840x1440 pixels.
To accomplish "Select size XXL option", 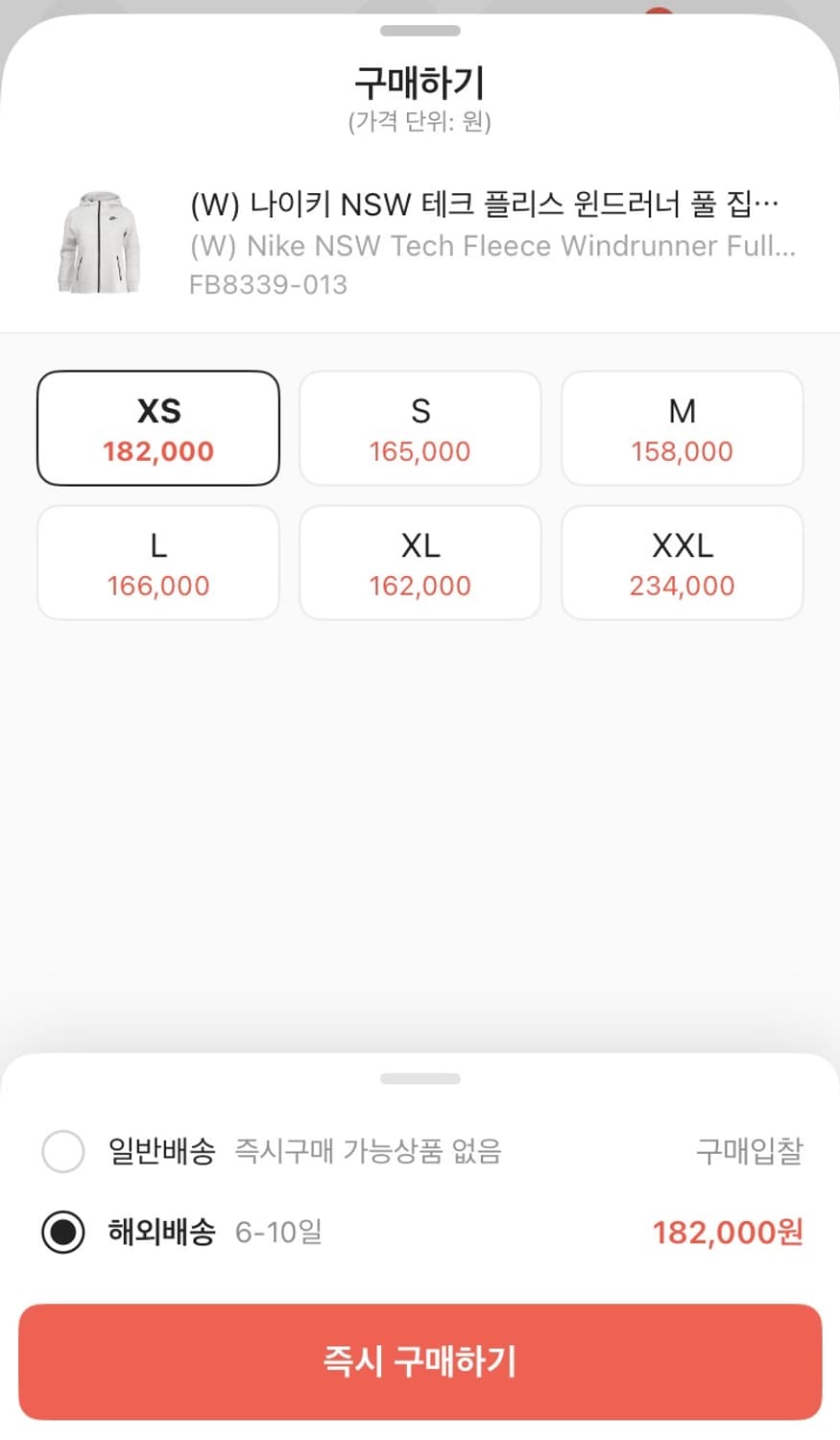I will [682, 563].
